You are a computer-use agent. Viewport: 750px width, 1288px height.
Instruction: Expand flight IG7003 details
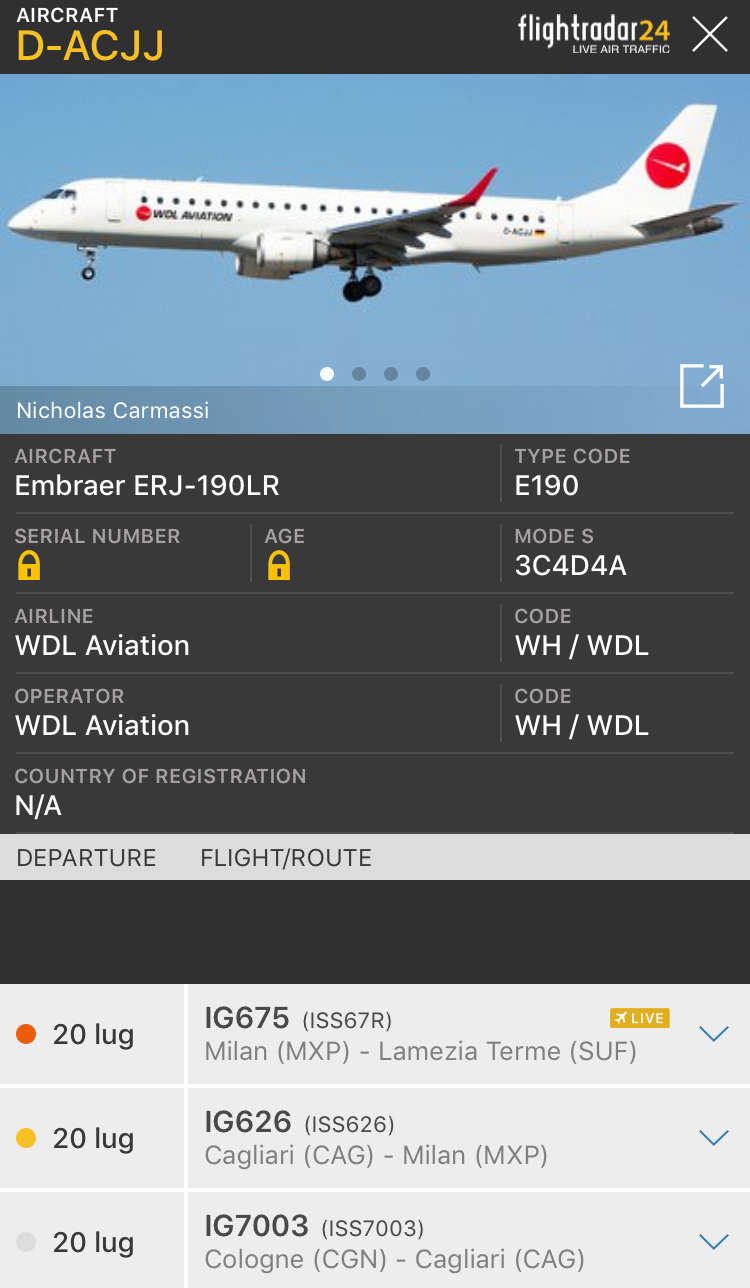click(713, 1242)
